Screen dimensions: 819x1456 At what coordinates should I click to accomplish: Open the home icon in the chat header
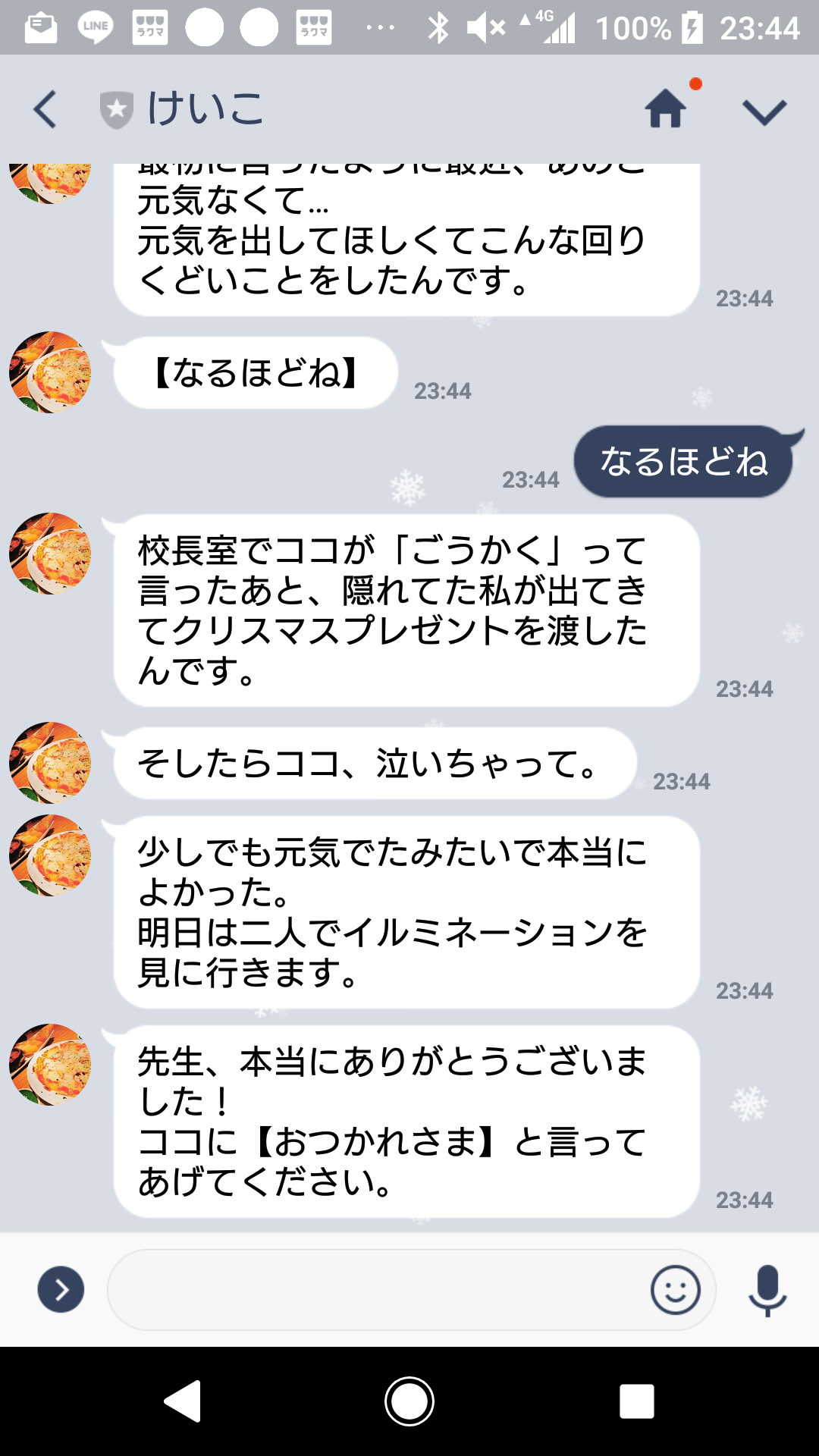666,108
